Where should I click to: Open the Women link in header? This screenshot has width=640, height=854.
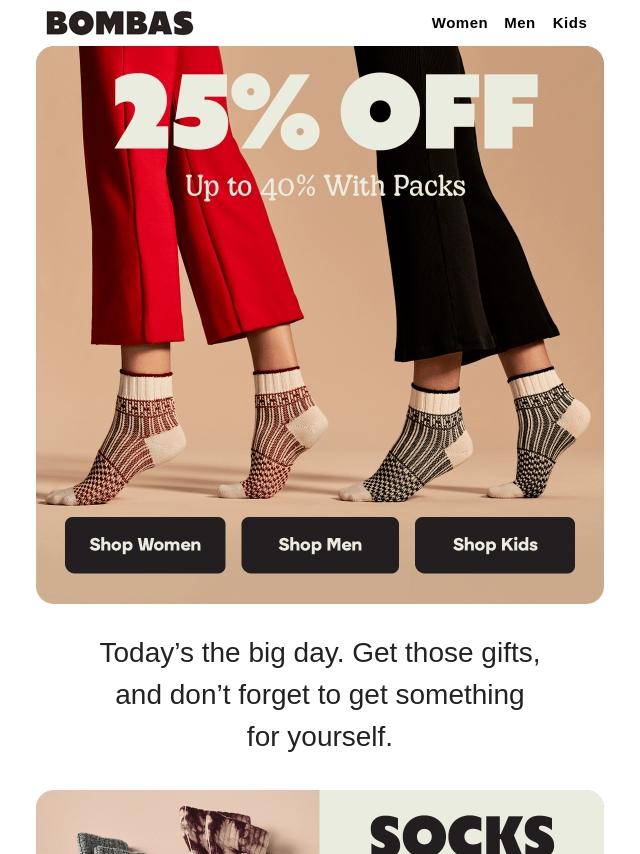point(459,23)
